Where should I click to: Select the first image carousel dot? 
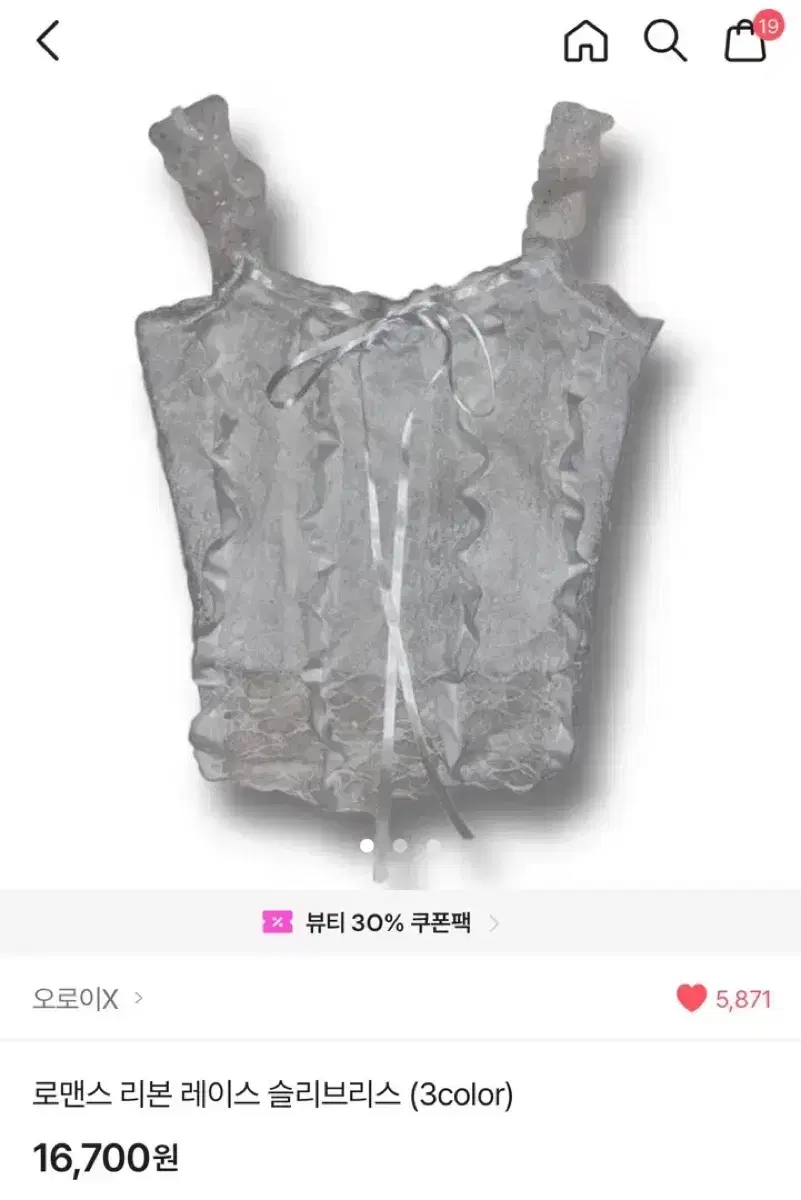(368, 845)
